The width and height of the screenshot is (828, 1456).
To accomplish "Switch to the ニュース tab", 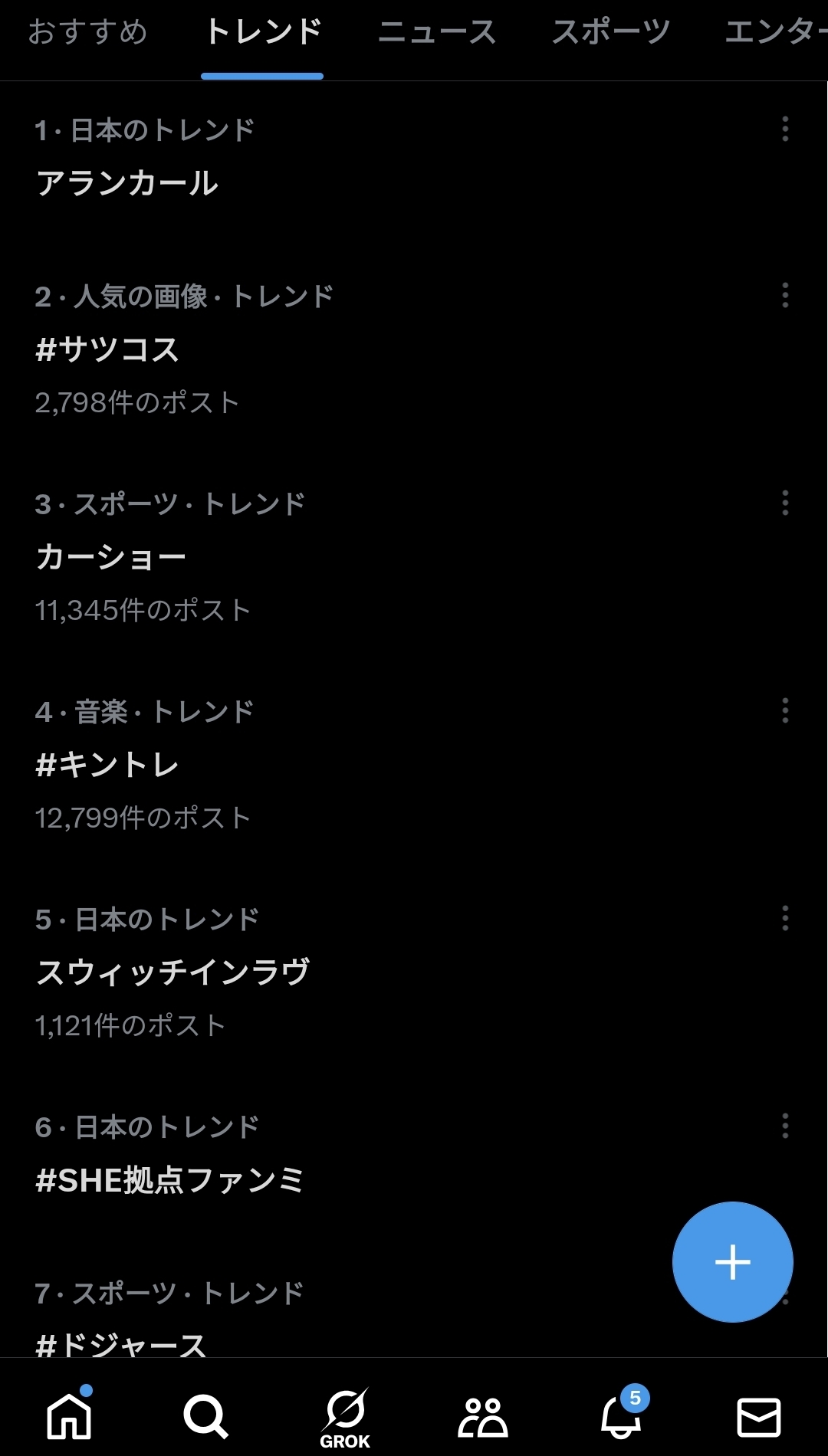I will pos(437,32).
